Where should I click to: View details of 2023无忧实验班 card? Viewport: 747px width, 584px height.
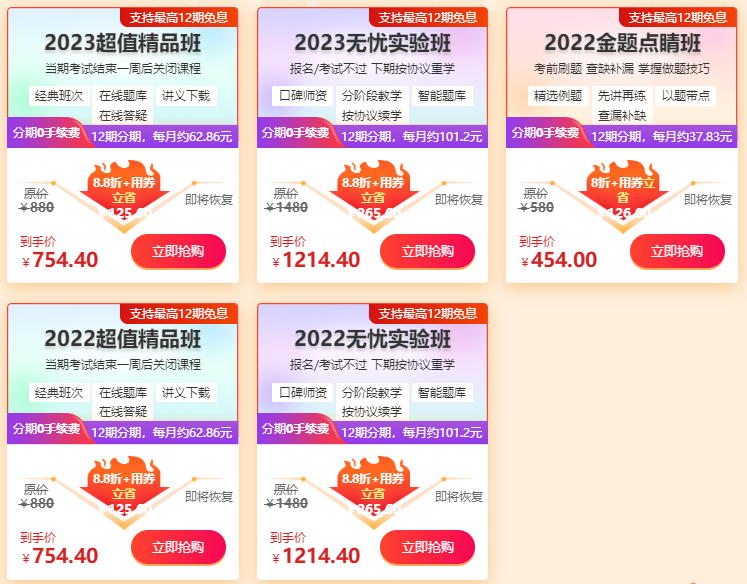372,43
